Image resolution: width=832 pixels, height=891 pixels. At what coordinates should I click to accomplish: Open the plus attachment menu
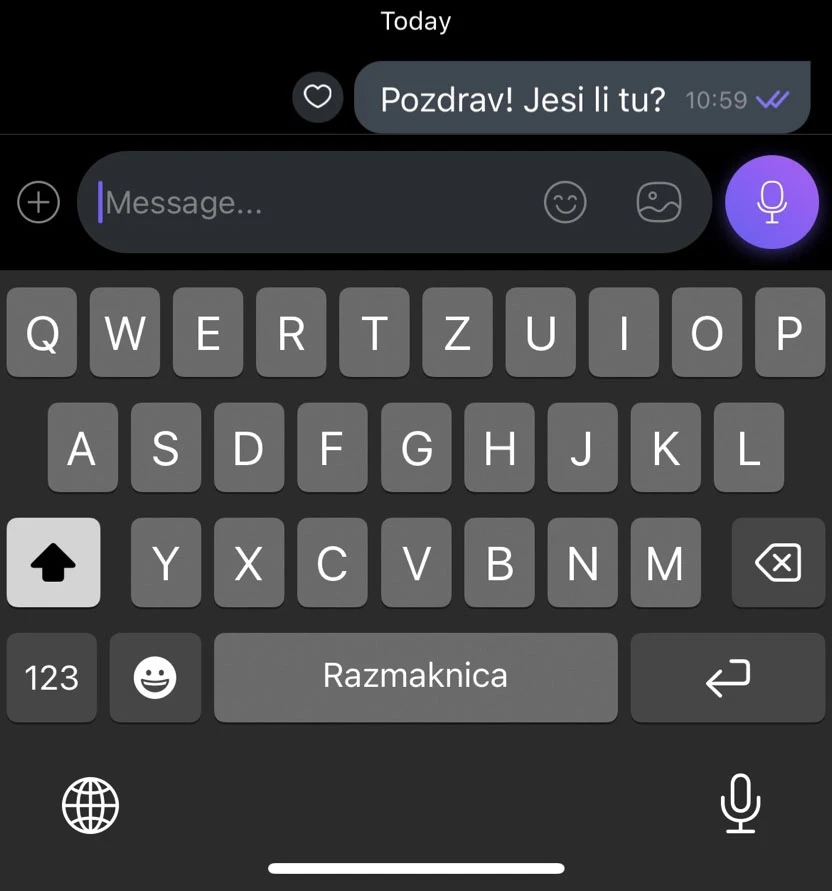point(39,203)
